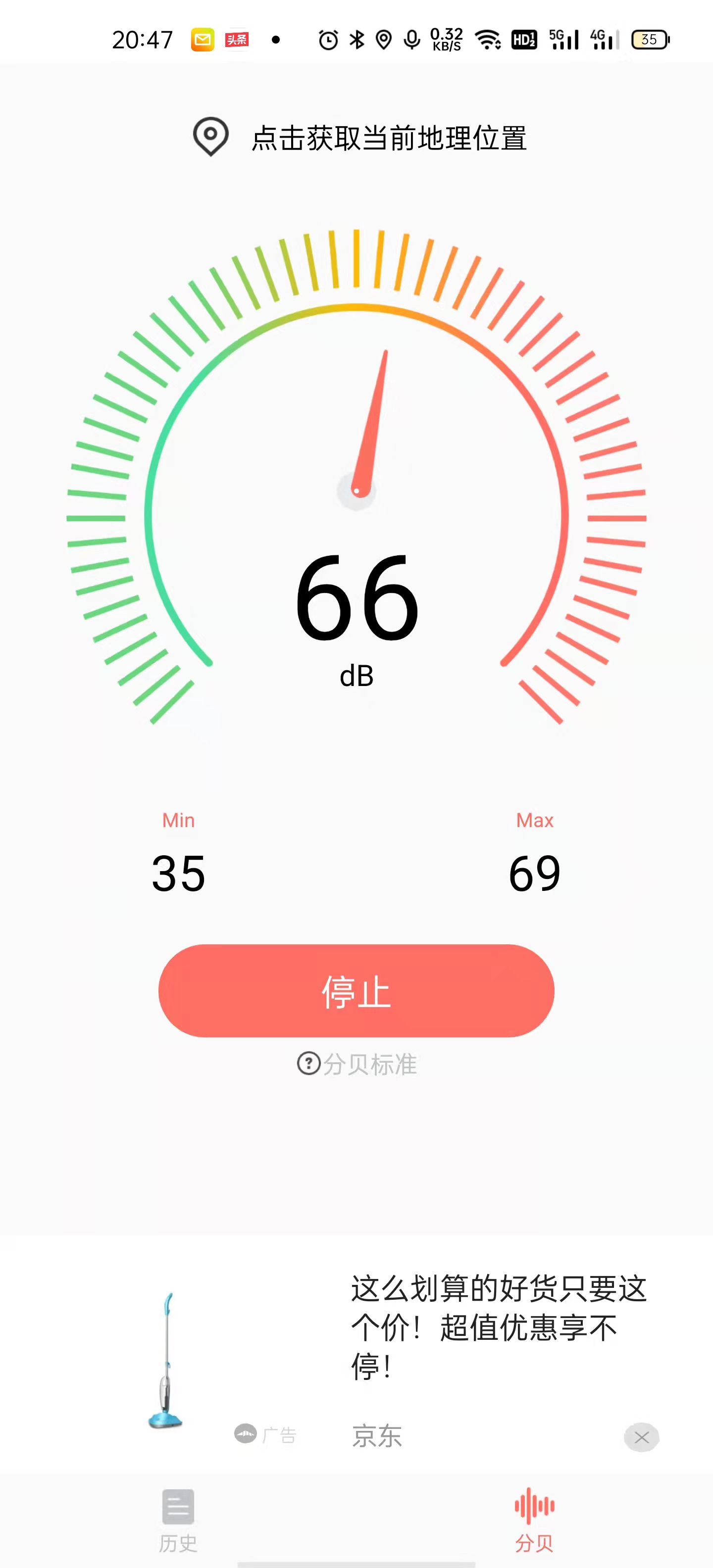
Task: Tap to get current geographic location
Action: coord(359,138)
